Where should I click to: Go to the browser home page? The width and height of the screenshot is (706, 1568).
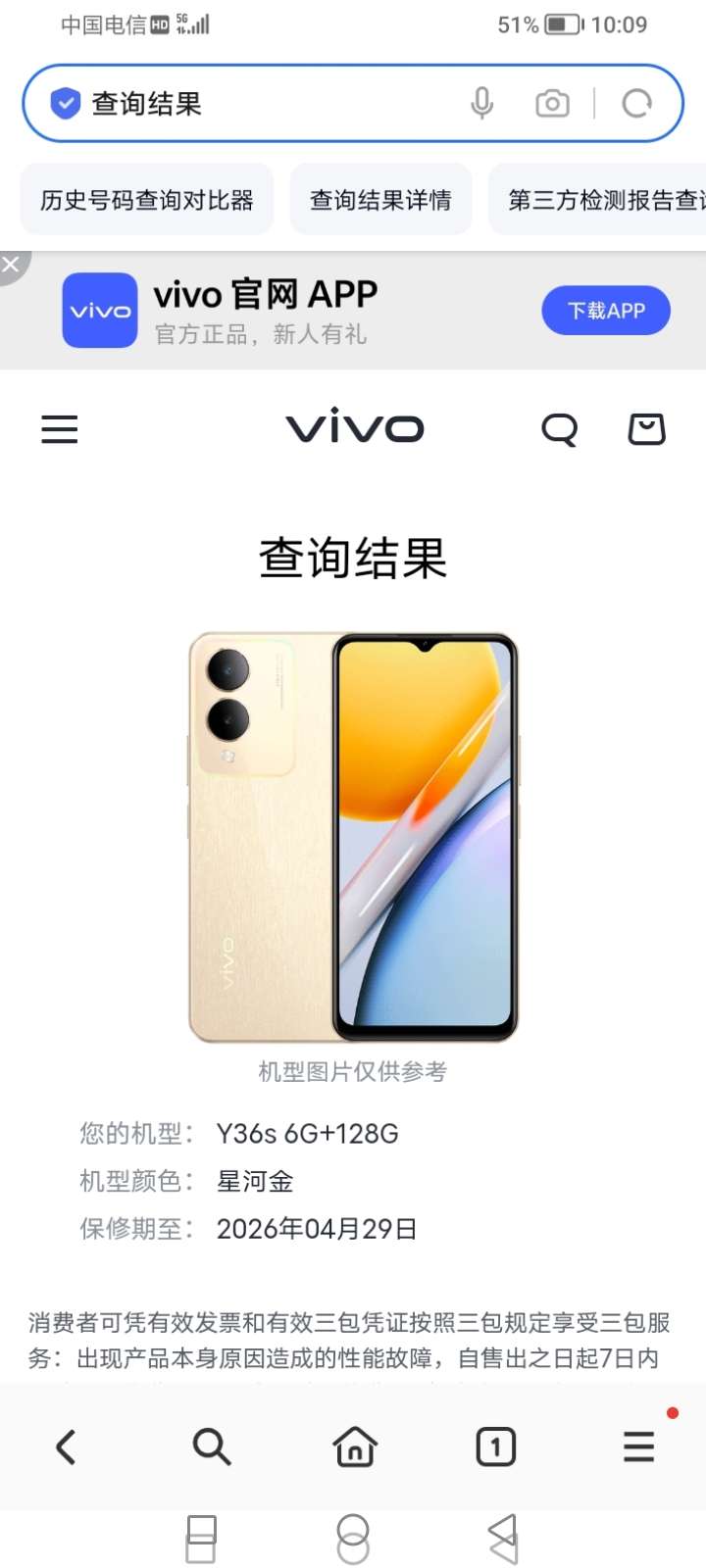coord(354,1446)
